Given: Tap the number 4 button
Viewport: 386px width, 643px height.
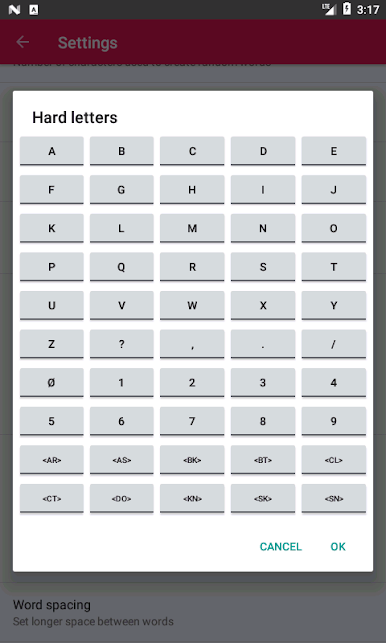Looking at the screenshot, I should pyautogui.click(x=334, y=382).
